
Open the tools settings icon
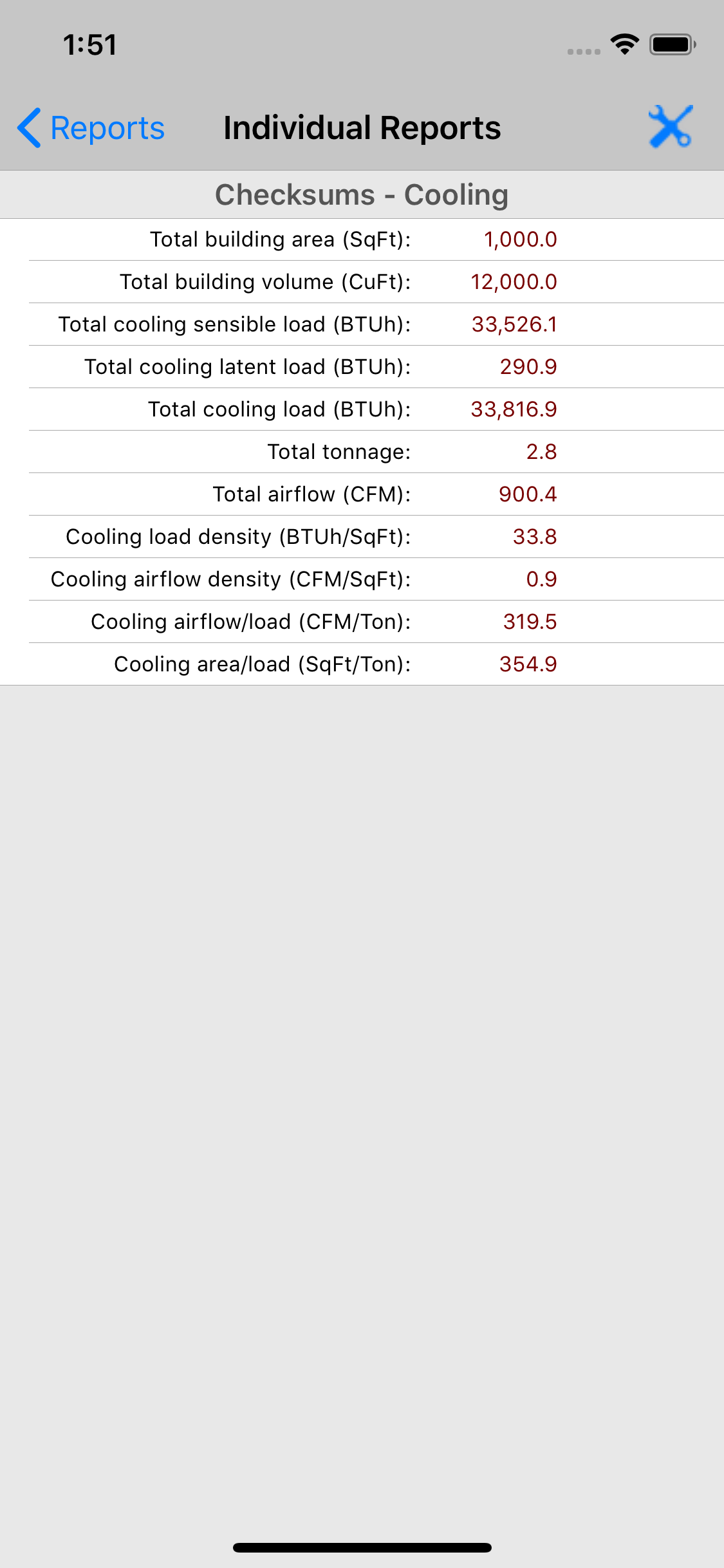pos(671,127)
